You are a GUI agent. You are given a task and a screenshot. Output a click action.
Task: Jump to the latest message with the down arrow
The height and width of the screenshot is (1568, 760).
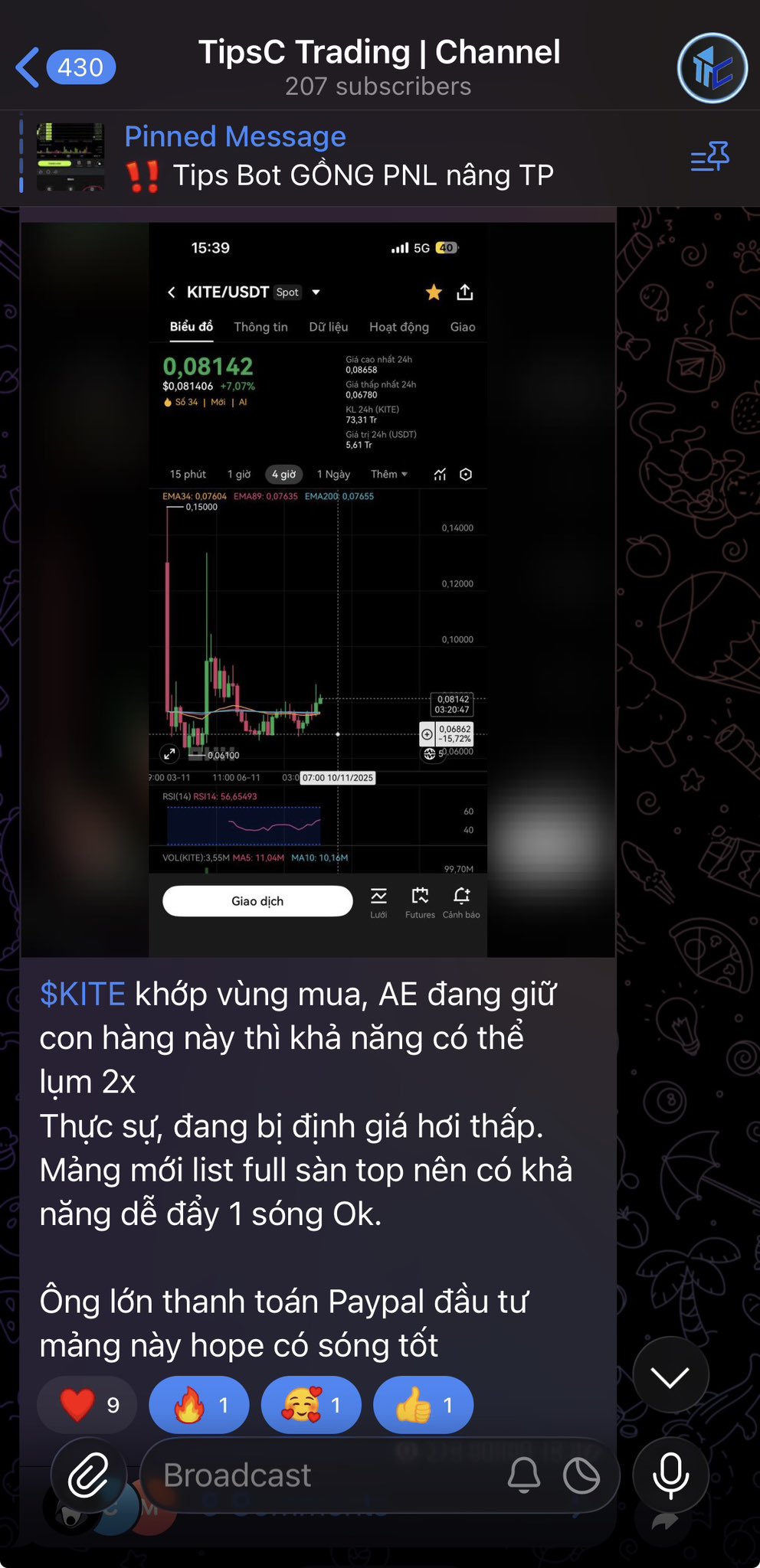click(670, 1376)
